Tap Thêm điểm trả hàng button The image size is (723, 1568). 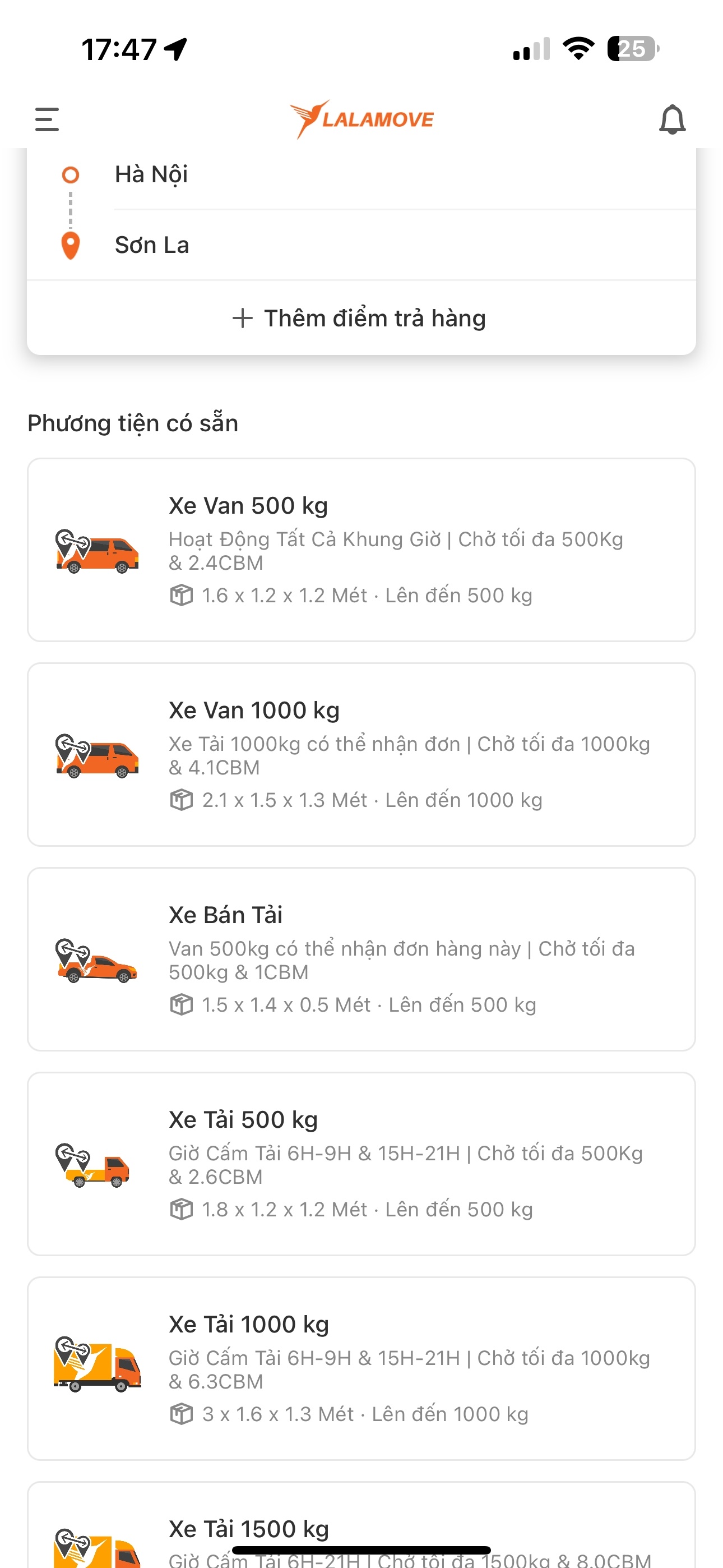tap(361, 318)
